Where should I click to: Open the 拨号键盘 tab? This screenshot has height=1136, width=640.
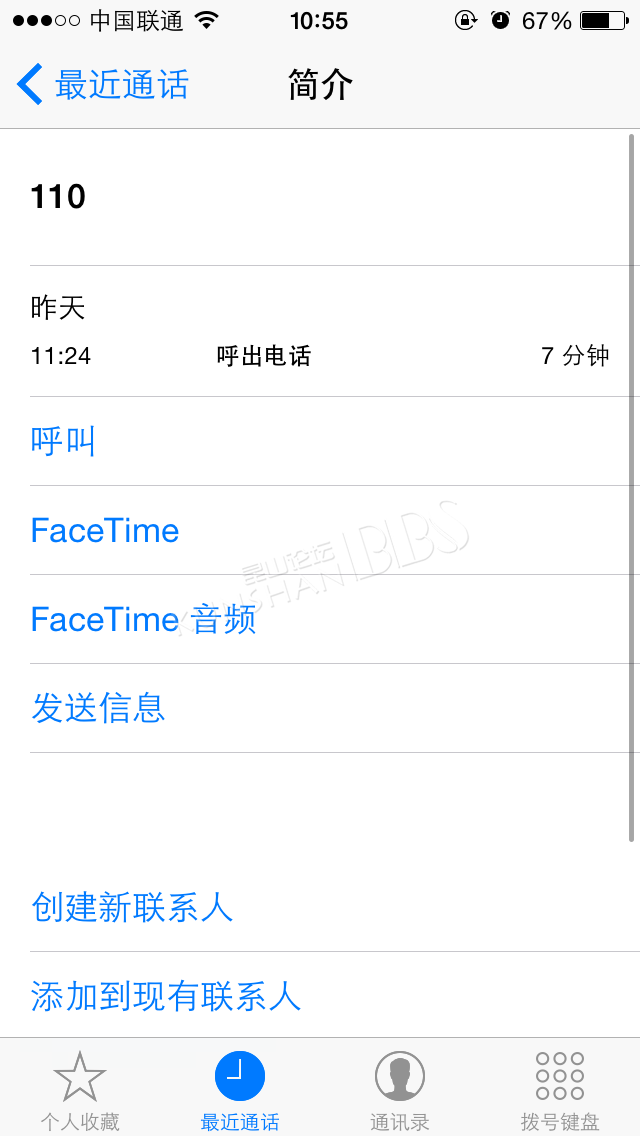click(x=560, y=1090)
